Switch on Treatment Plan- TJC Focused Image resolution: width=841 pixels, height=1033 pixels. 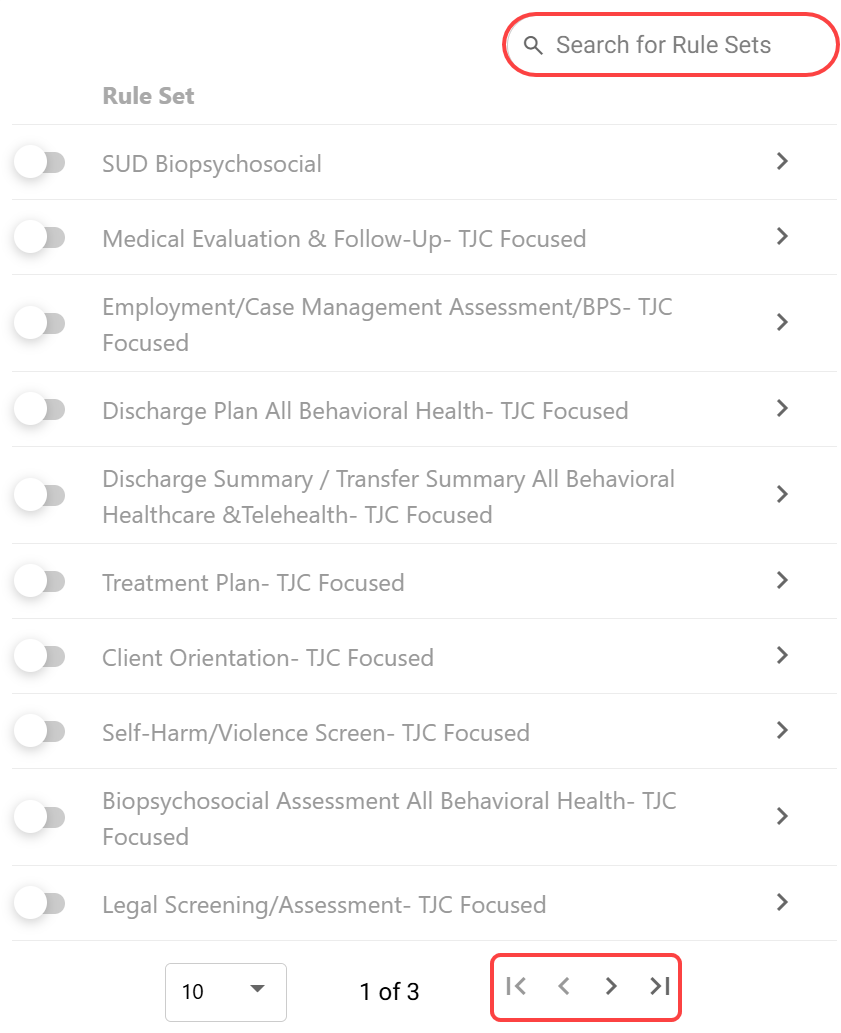[40, 581]
